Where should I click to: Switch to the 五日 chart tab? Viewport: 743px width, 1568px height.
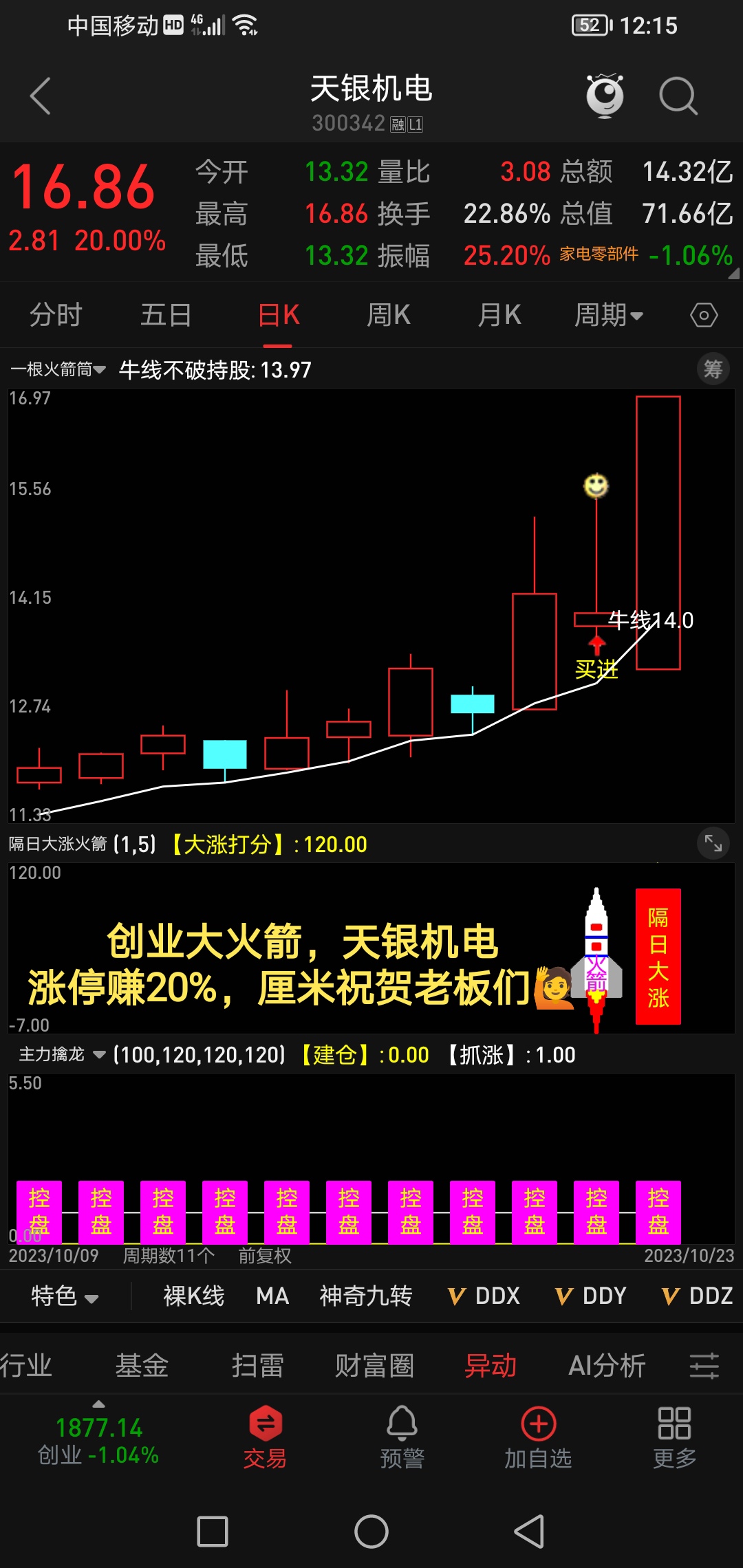pos(166,315)
